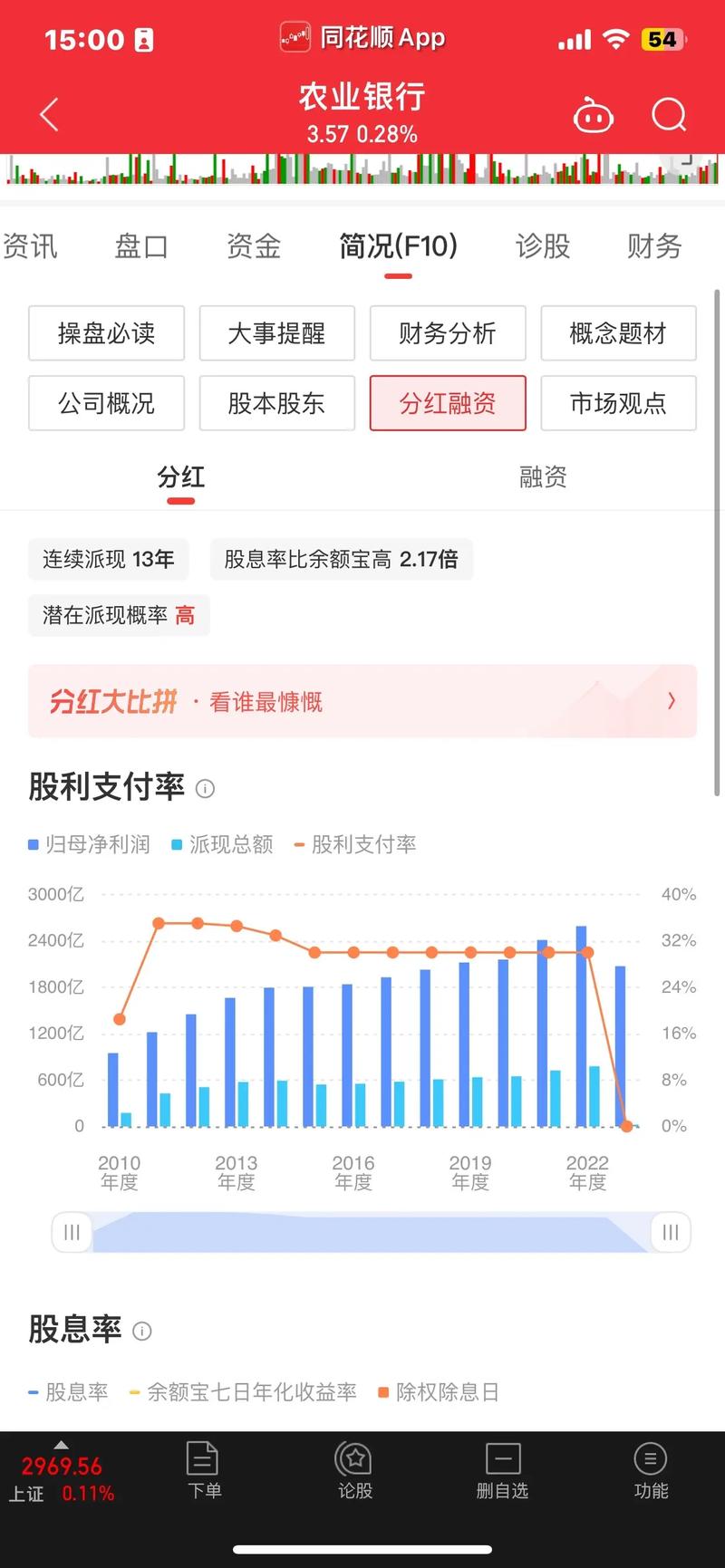
Task: Open the 市场观点 section
Action: coord(618,403)
